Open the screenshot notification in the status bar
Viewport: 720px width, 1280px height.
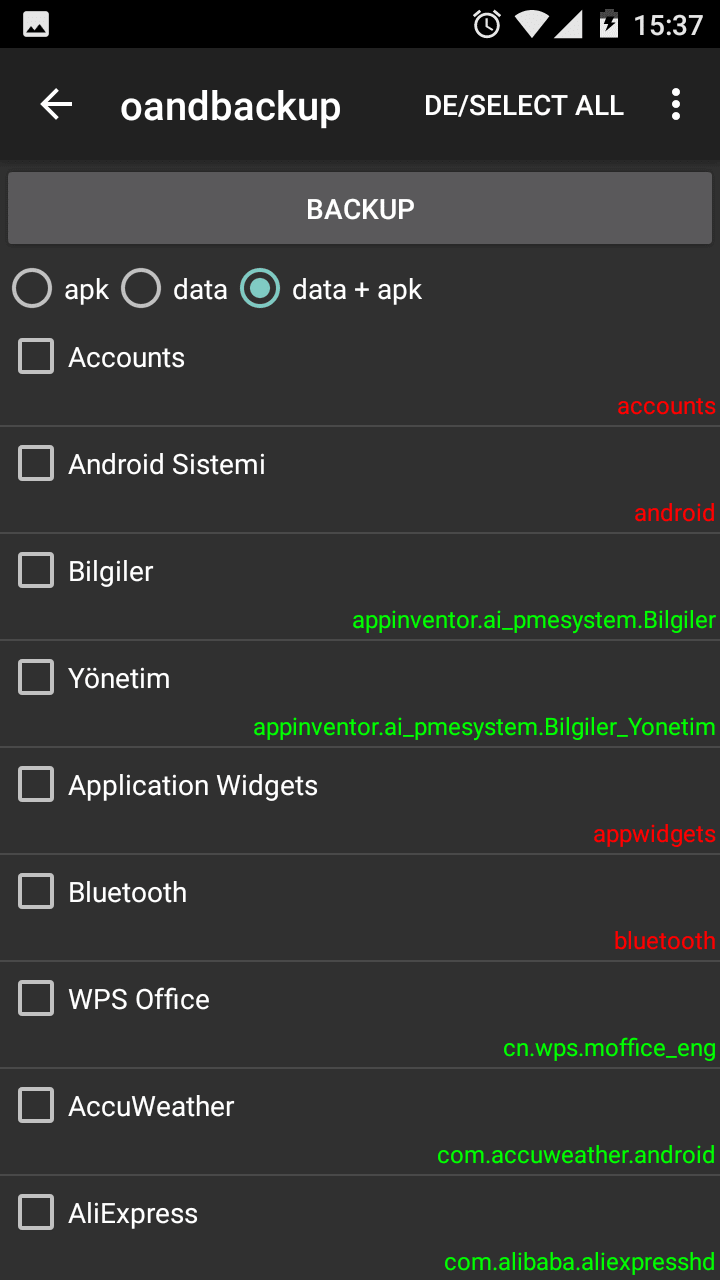(36, 23)
